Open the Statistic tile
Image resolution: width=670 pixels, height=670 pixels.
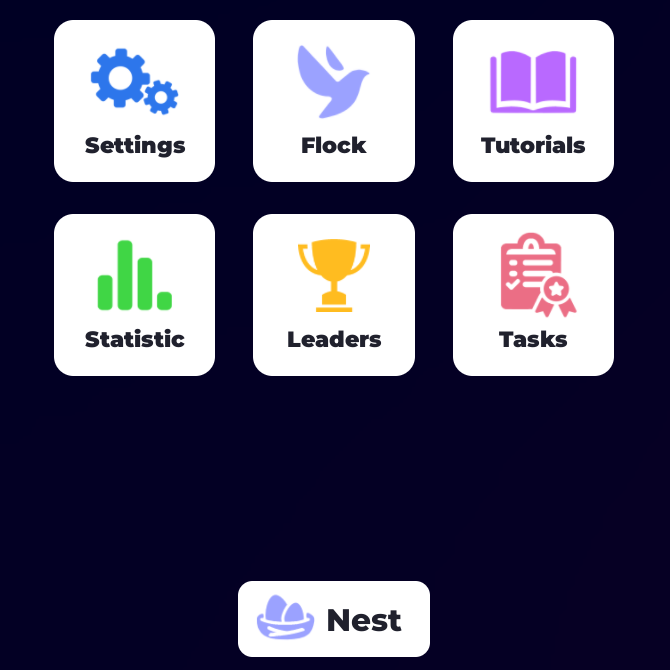coord(134,295)
